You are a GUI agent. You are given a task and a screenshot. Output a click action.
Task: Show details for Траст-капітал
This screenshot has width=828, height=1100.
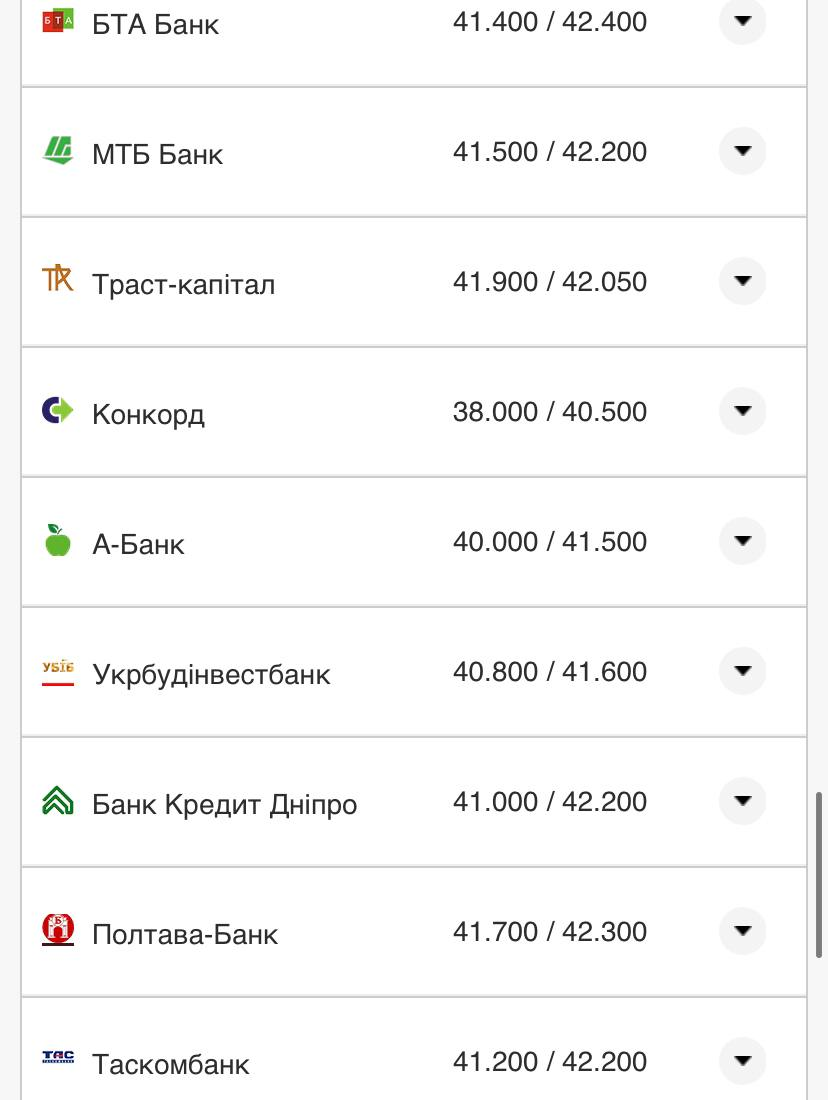pos(742,281)
